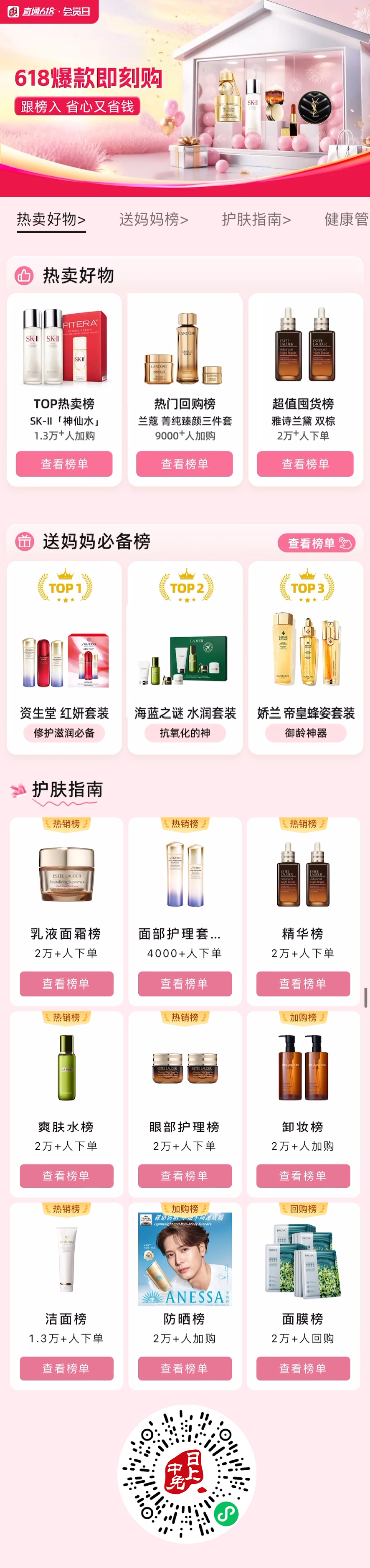The height and width of the screenshot is (1568, 370).
Task: Tap 查看榜单 under 爽肤水榜
Action: click(66, 1176)
